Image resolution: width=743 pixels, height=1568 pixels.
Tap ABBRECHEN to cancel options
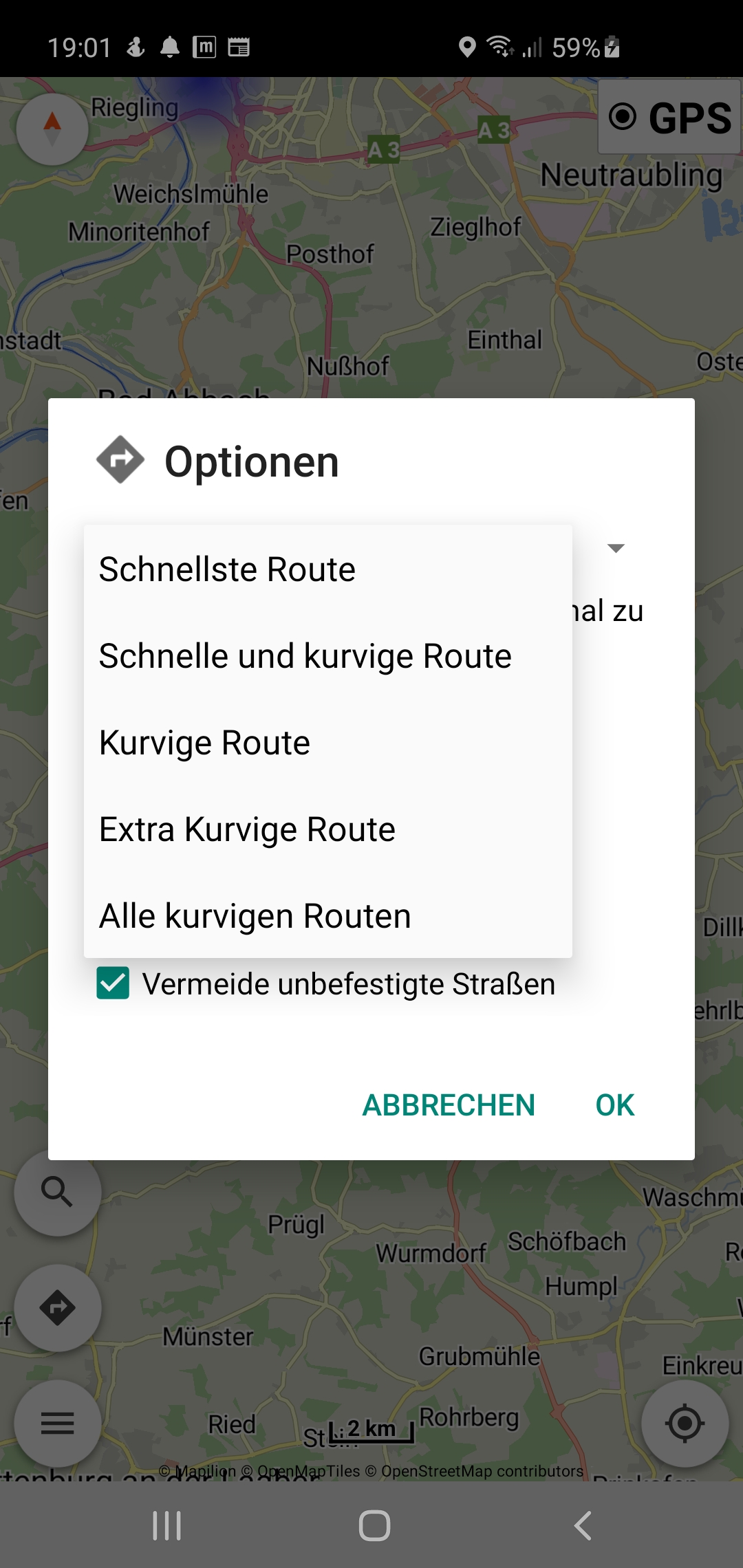pyautogui.click(x=449, y=1105)
